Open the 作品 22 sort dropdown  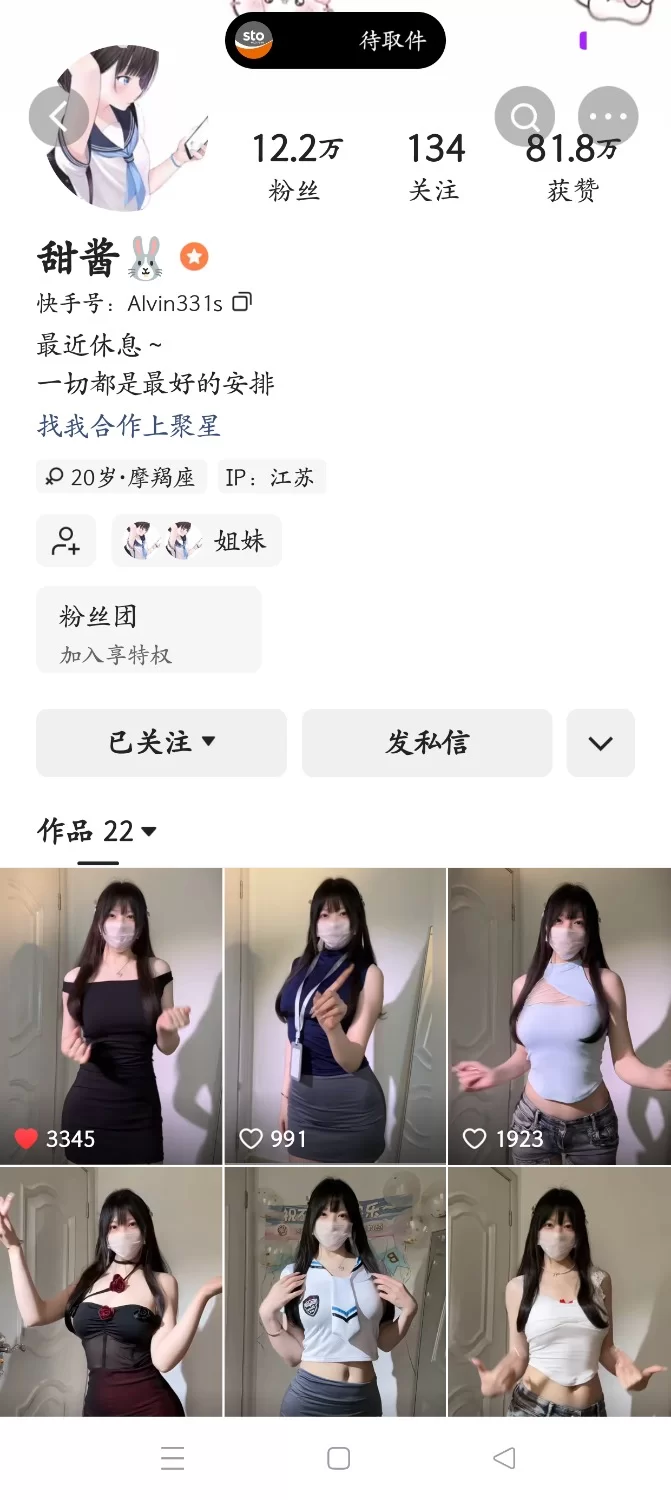[x=98, y=831]
